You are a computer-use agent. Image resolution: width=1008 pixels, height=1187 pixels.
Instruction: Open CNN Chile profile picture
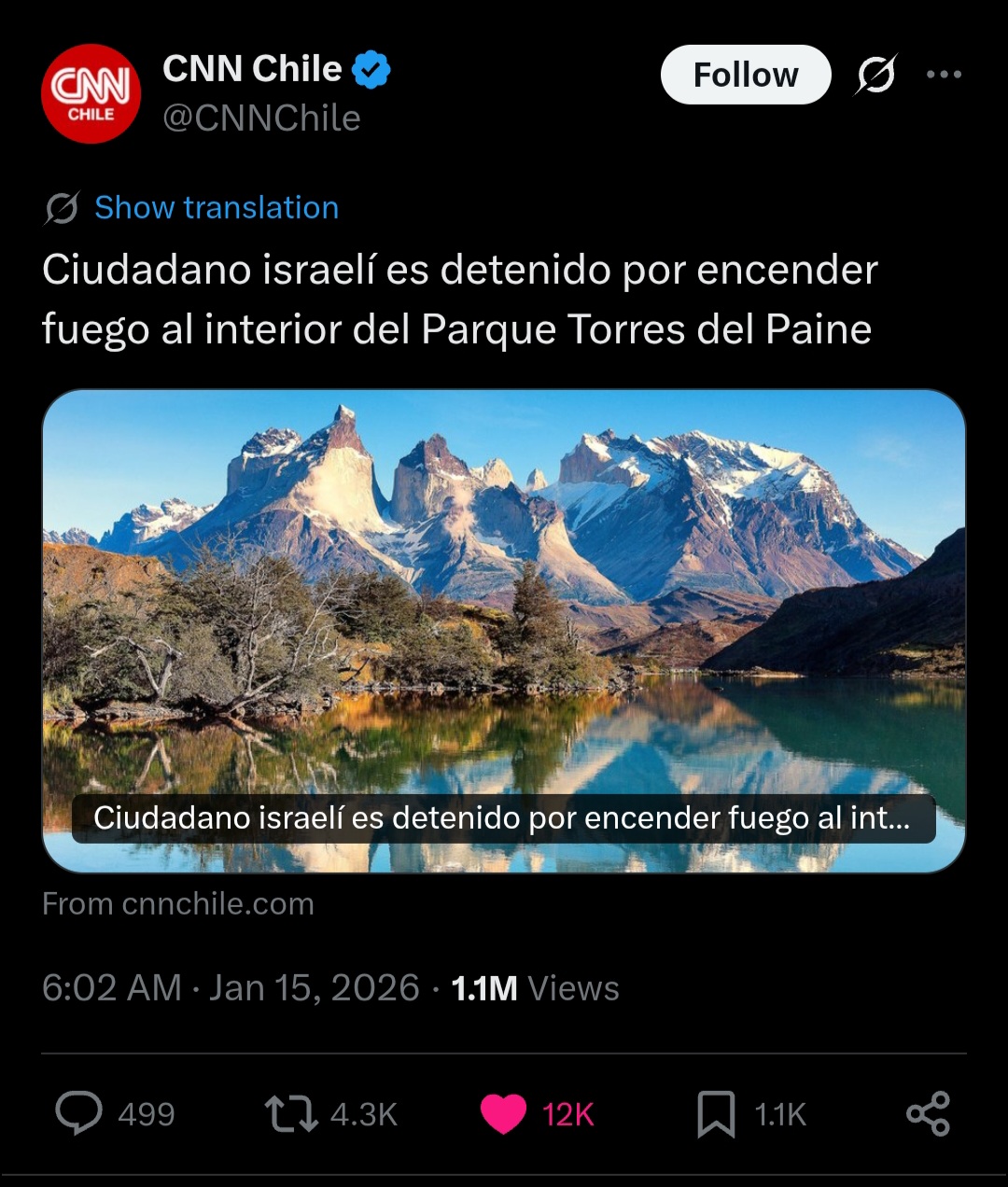click(91, 93)
